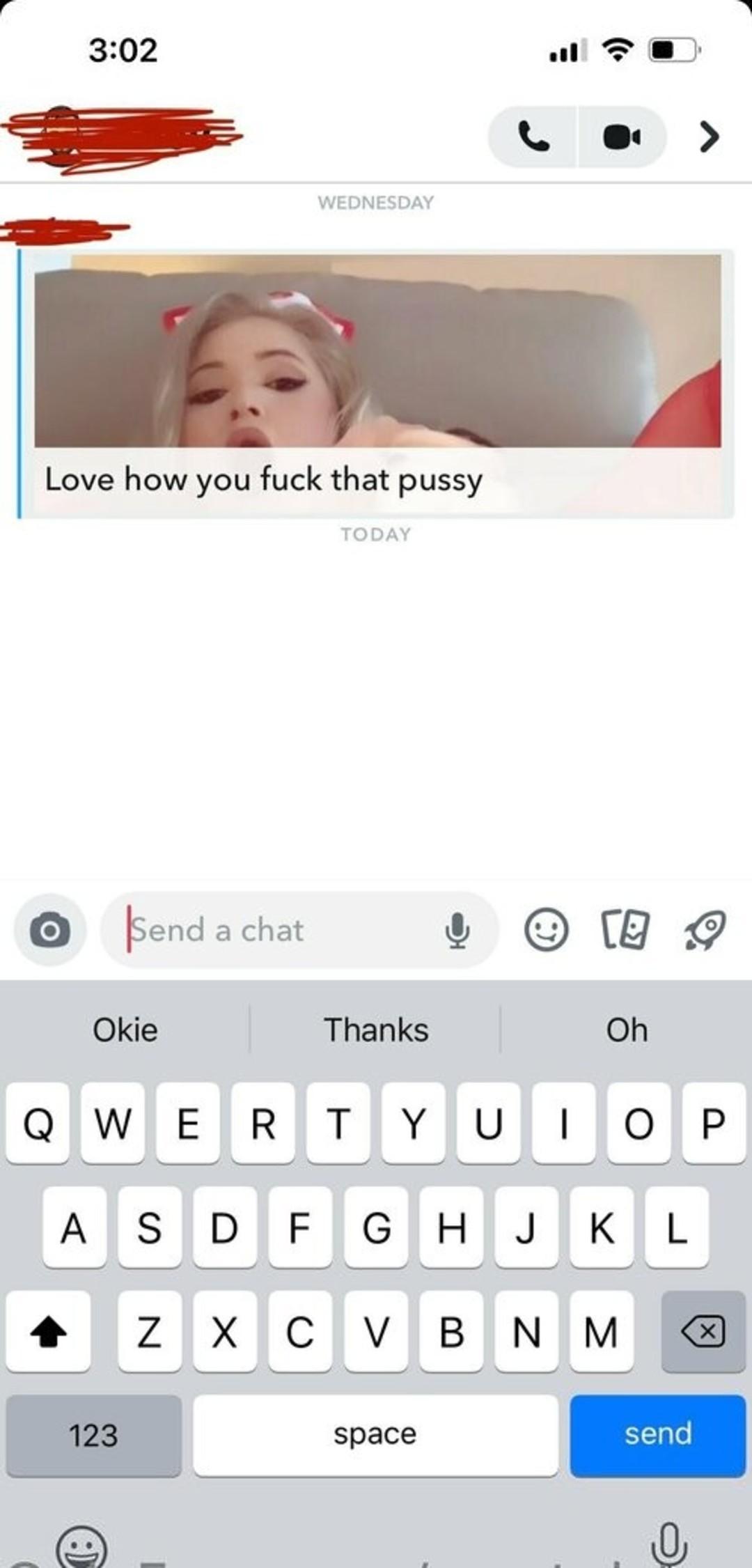
Task: Choose the Thanks suggestion
Action: 376,1030
